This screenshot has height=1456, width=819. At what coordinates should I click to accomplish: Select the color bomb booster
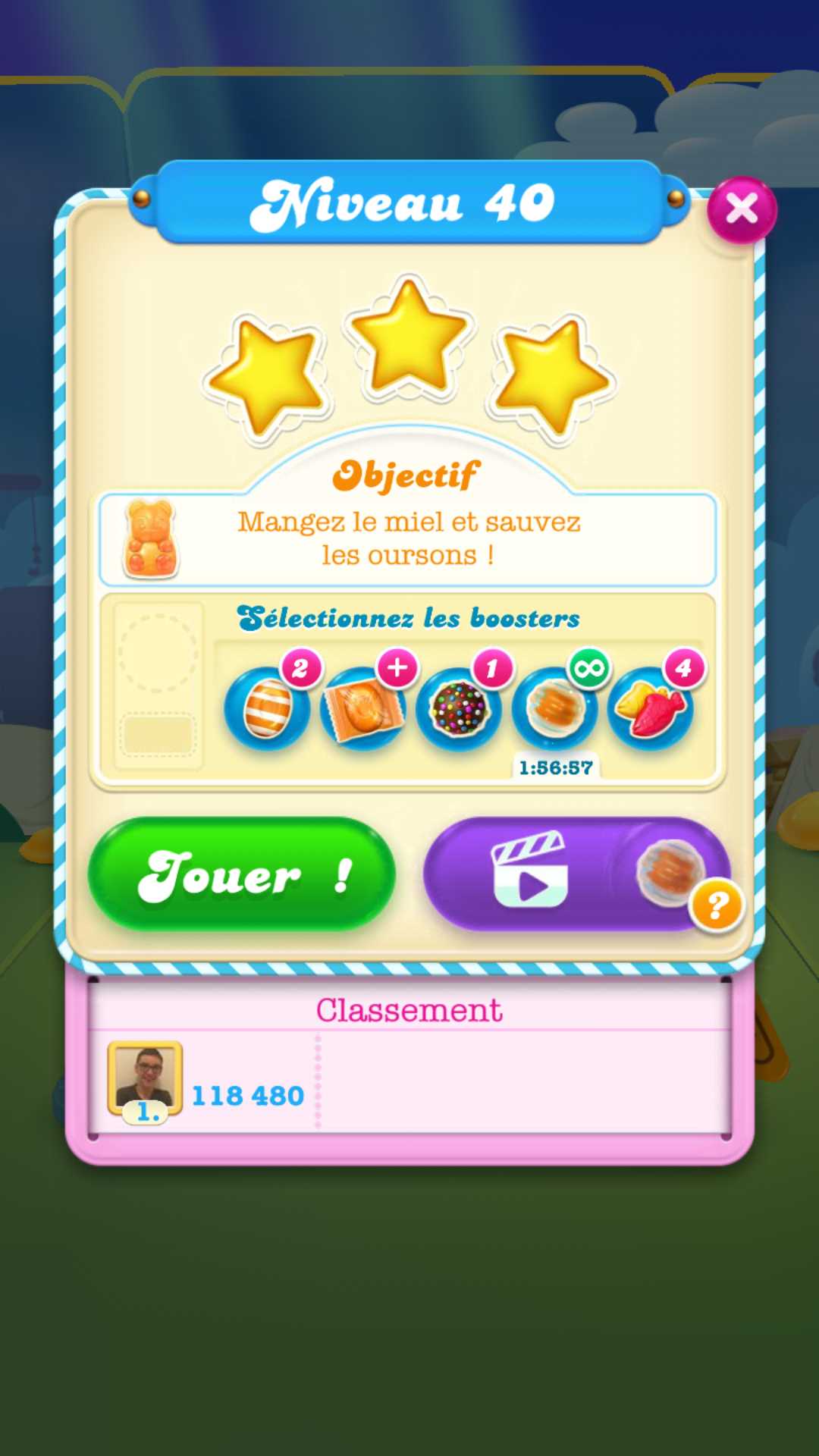(458, 709)
